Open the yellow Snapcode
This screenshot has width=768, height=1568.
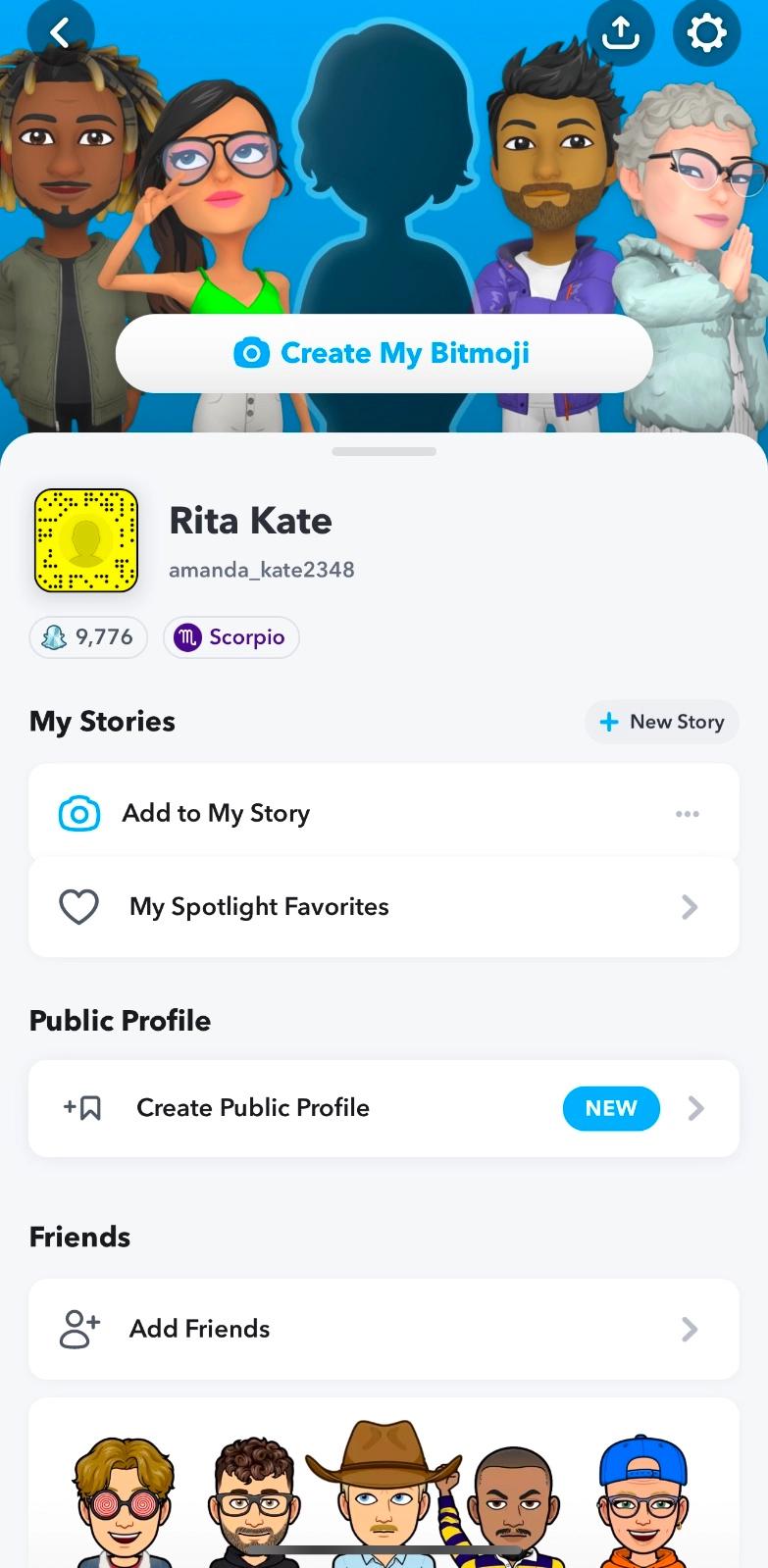[x=86, y=540]
